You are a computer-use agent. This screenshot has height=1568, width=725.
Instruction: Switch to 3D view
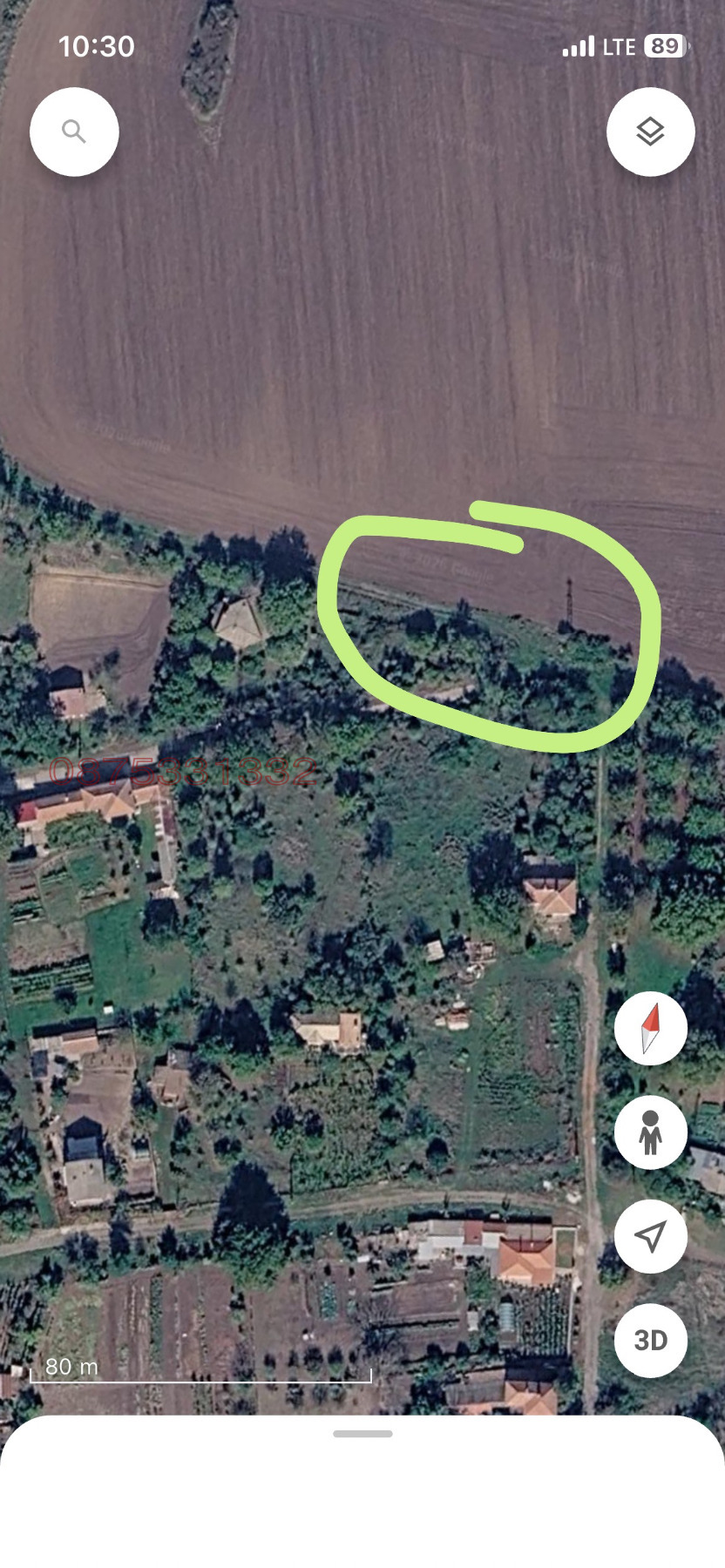(x=651, y=1340)
